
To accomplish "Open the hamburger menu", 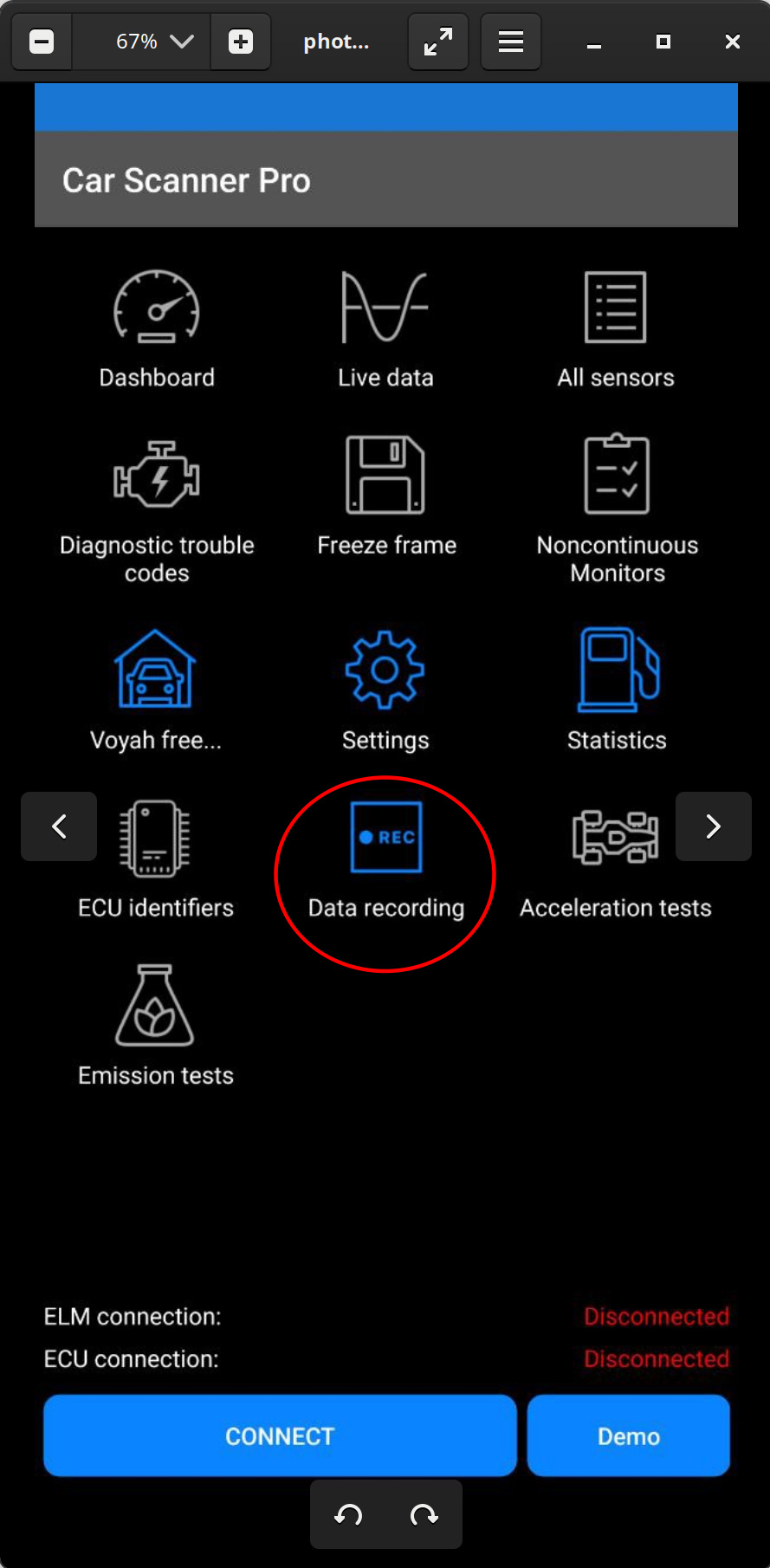I will pos(510,41).
